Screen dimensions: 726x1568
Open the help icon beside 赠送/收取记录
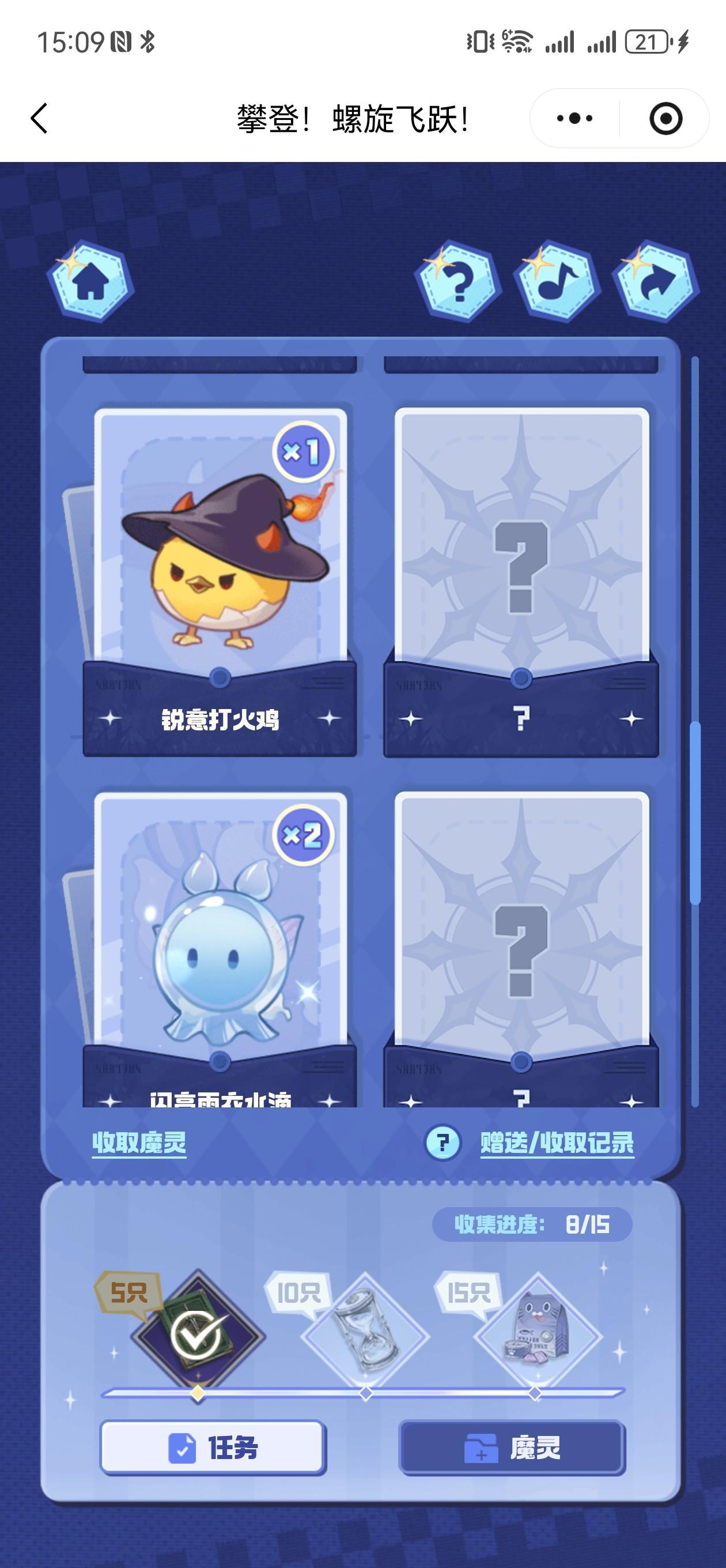click(x=443, y=1143)
